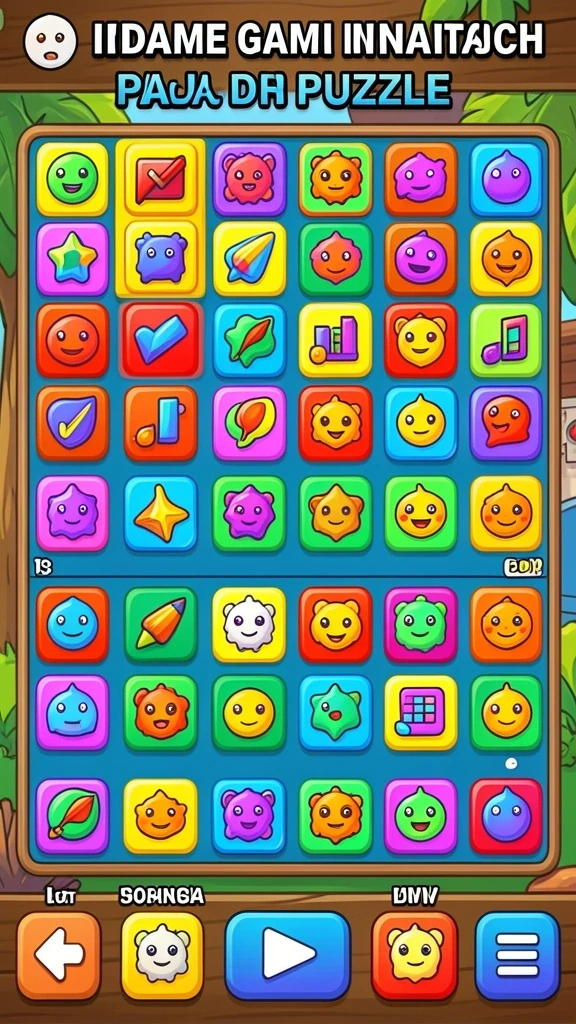Viewport: 576px width, 1024px height.
Task: Select the green leaf tile on blue
Action: [x=249, y=340]
